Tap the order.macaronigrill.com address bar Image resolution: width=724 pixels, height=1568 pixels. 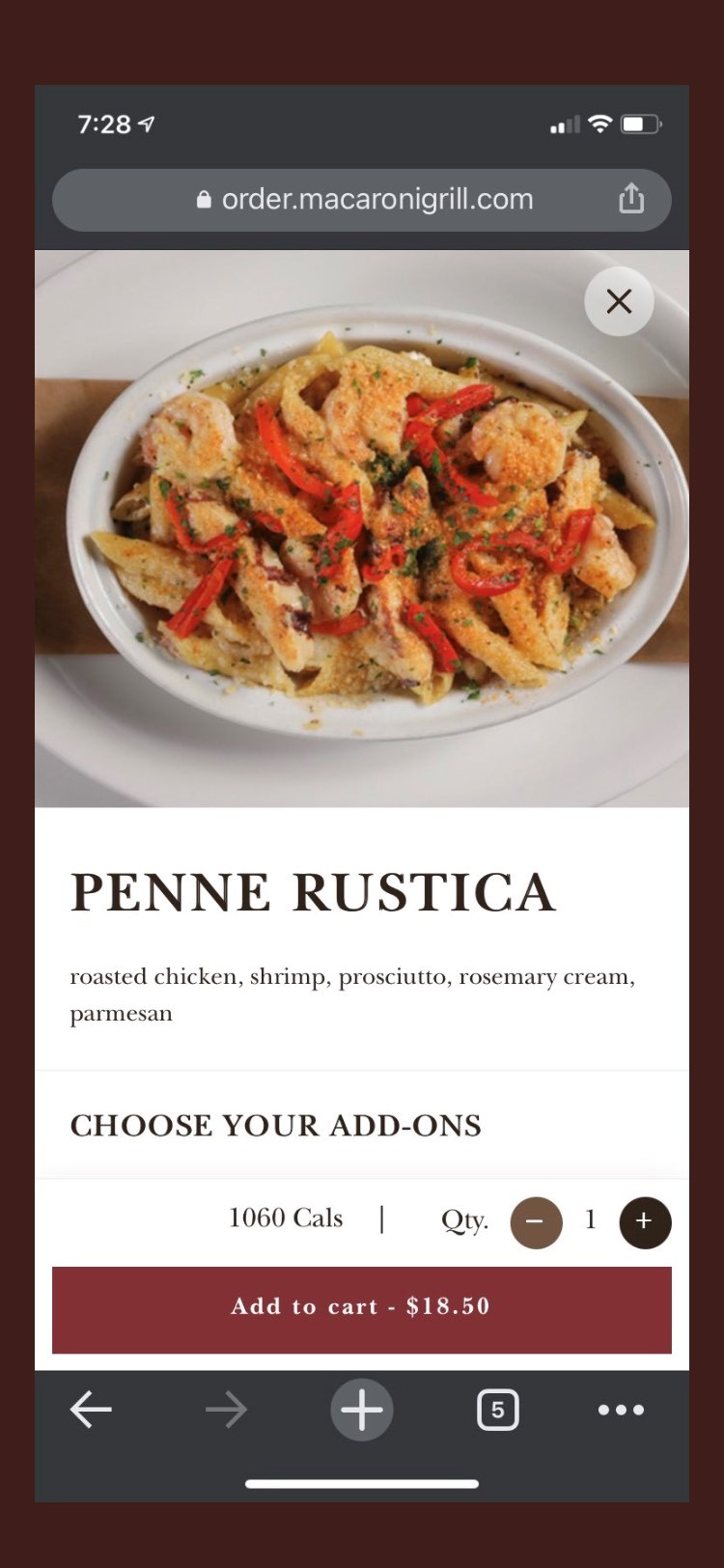click(x=367, y=200)
